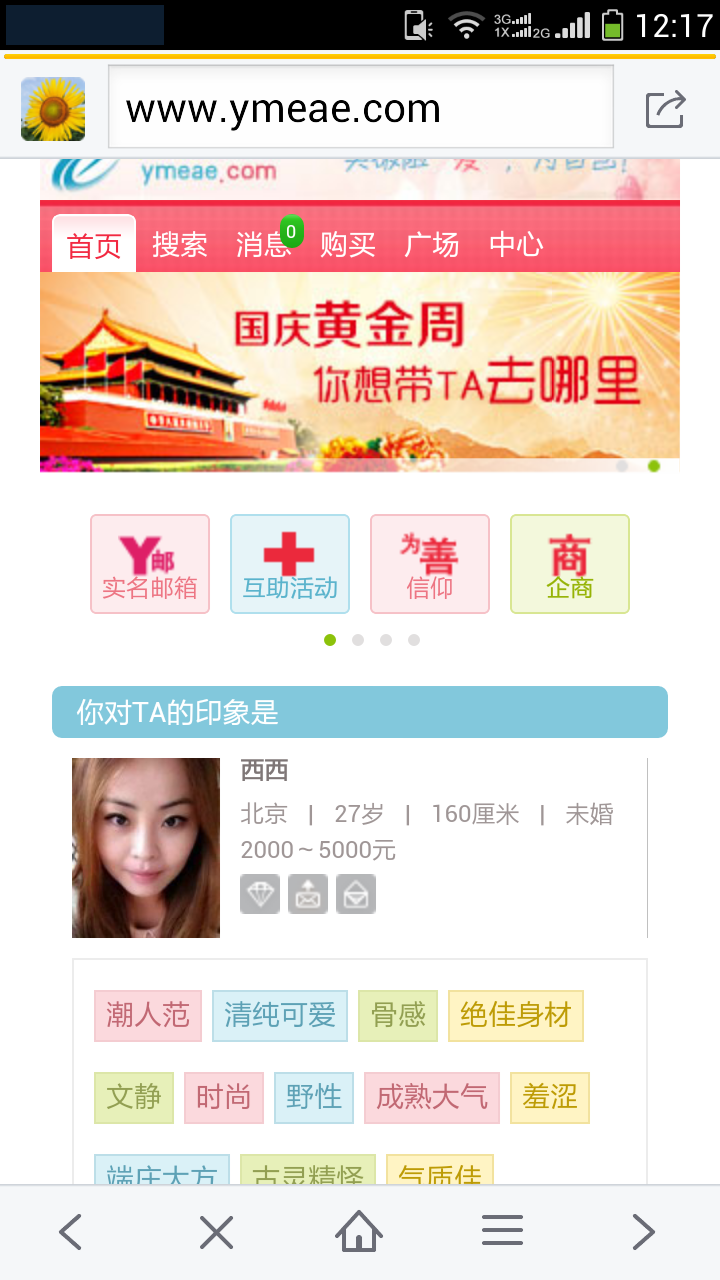Select the 成熟大气 tag

[x=431, y=1098]
